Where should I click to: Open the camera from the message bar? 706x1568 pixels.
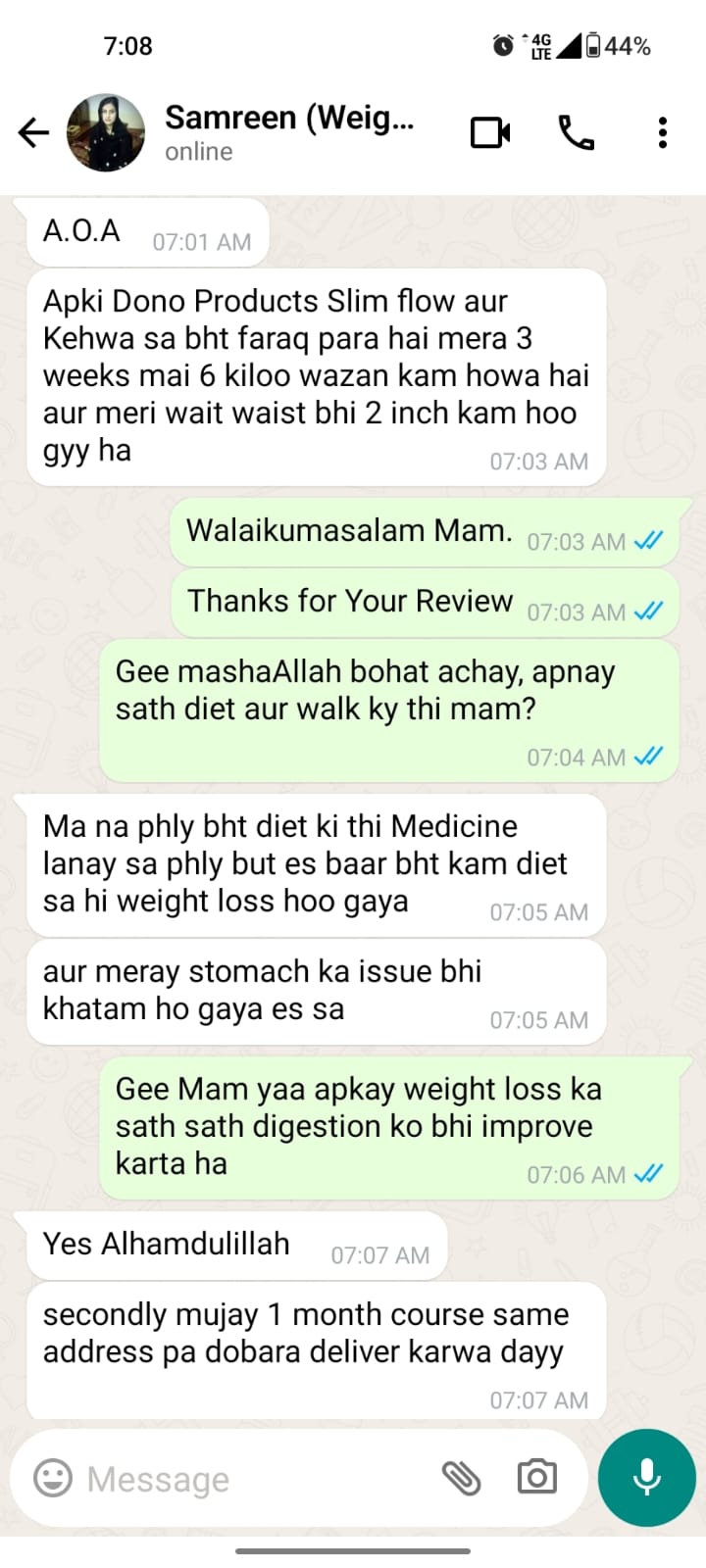click(535, 1478)
